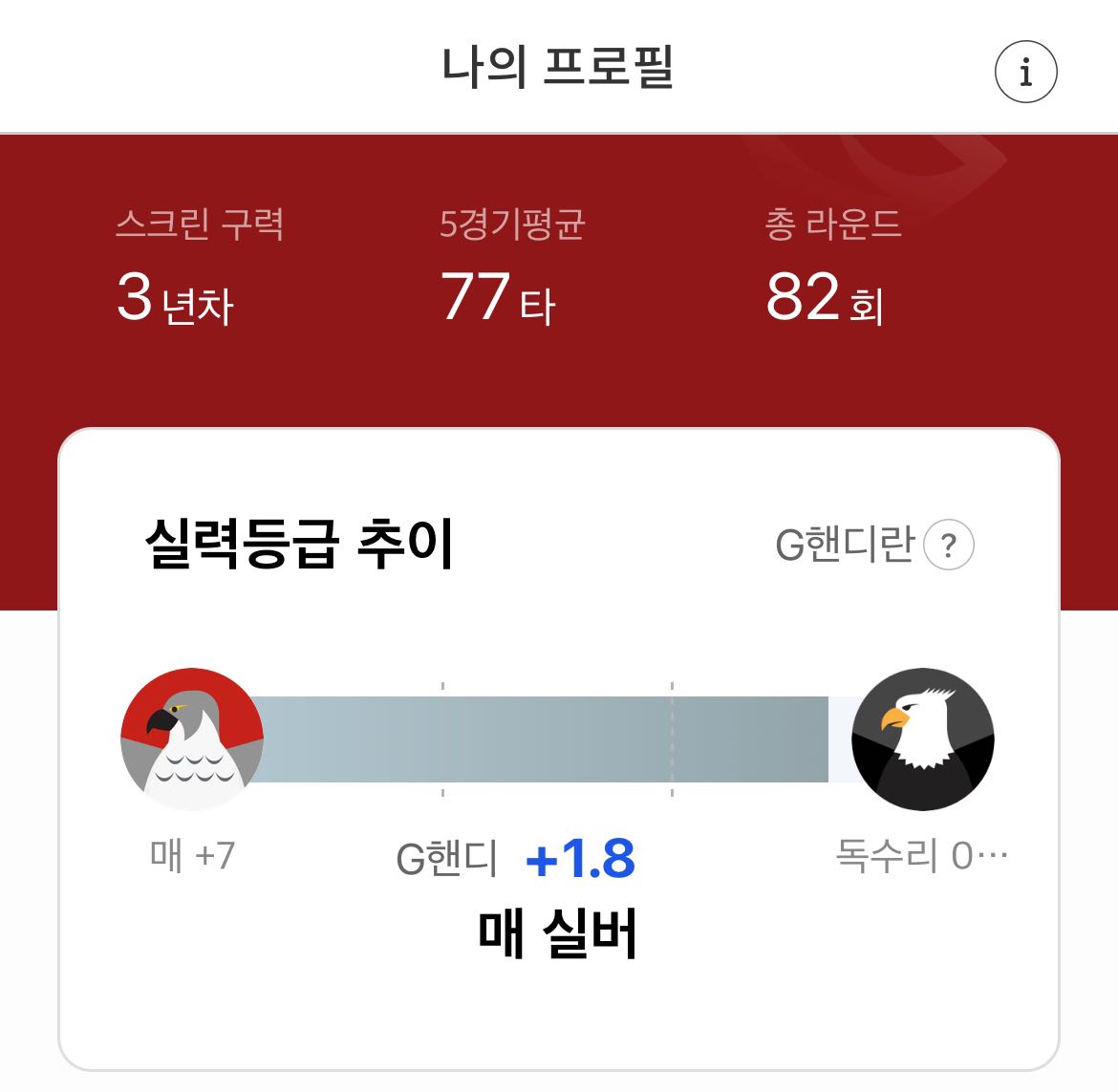Open the info icon in the header

coord(1025,72)
